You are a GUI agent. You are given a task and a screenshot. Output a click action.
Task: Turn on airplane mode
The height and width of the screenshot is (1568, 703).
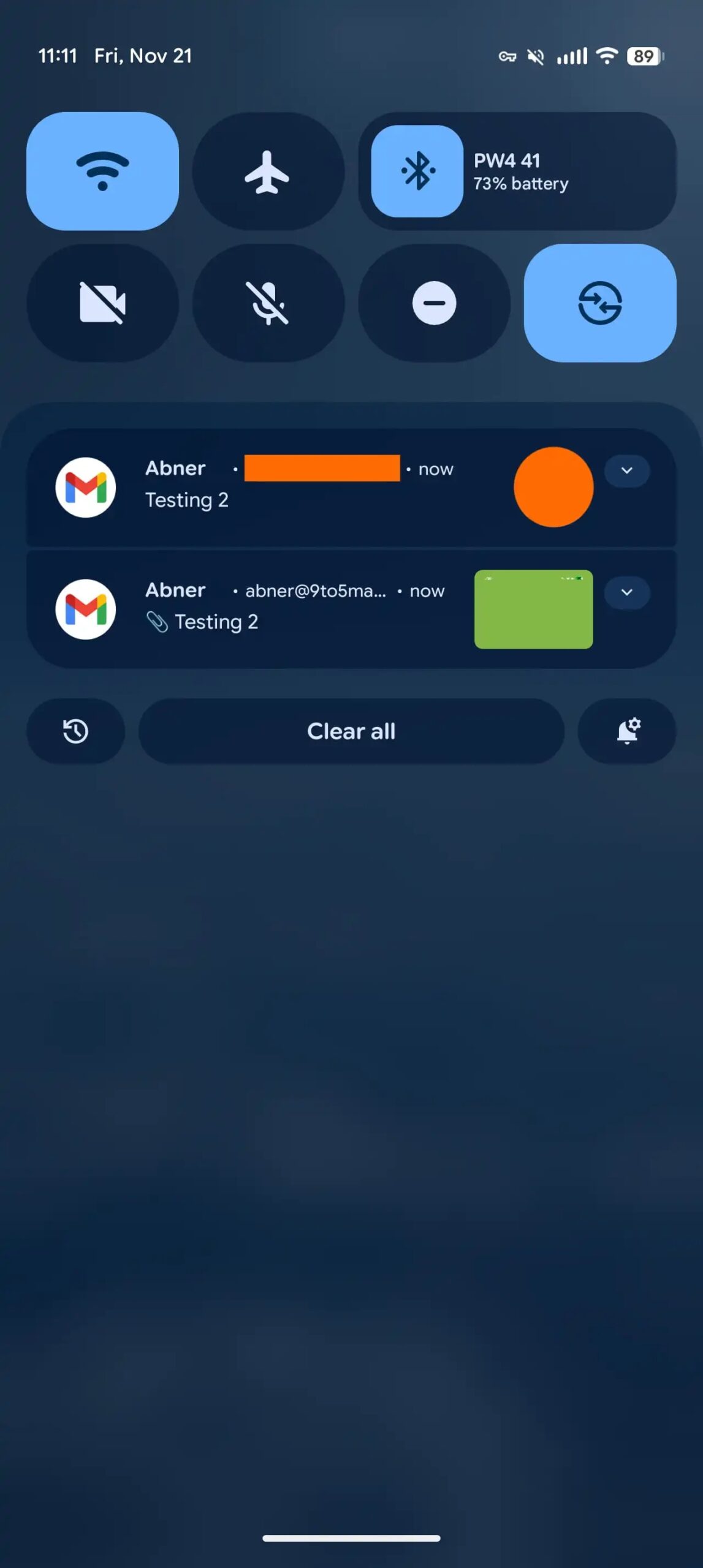tap(268, 171)
